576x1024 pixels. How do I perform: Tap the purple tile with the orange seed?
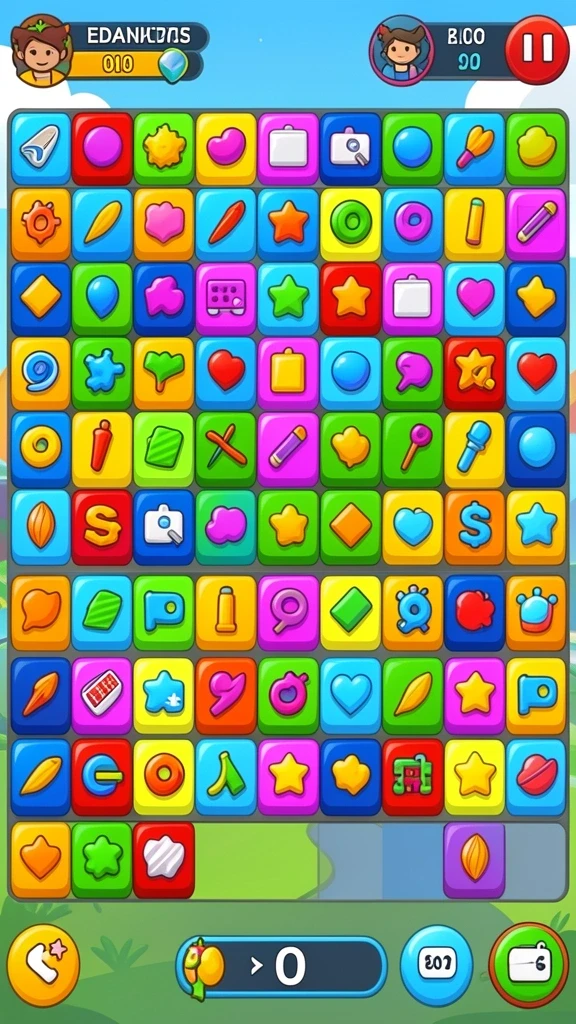tap(474, 859)
